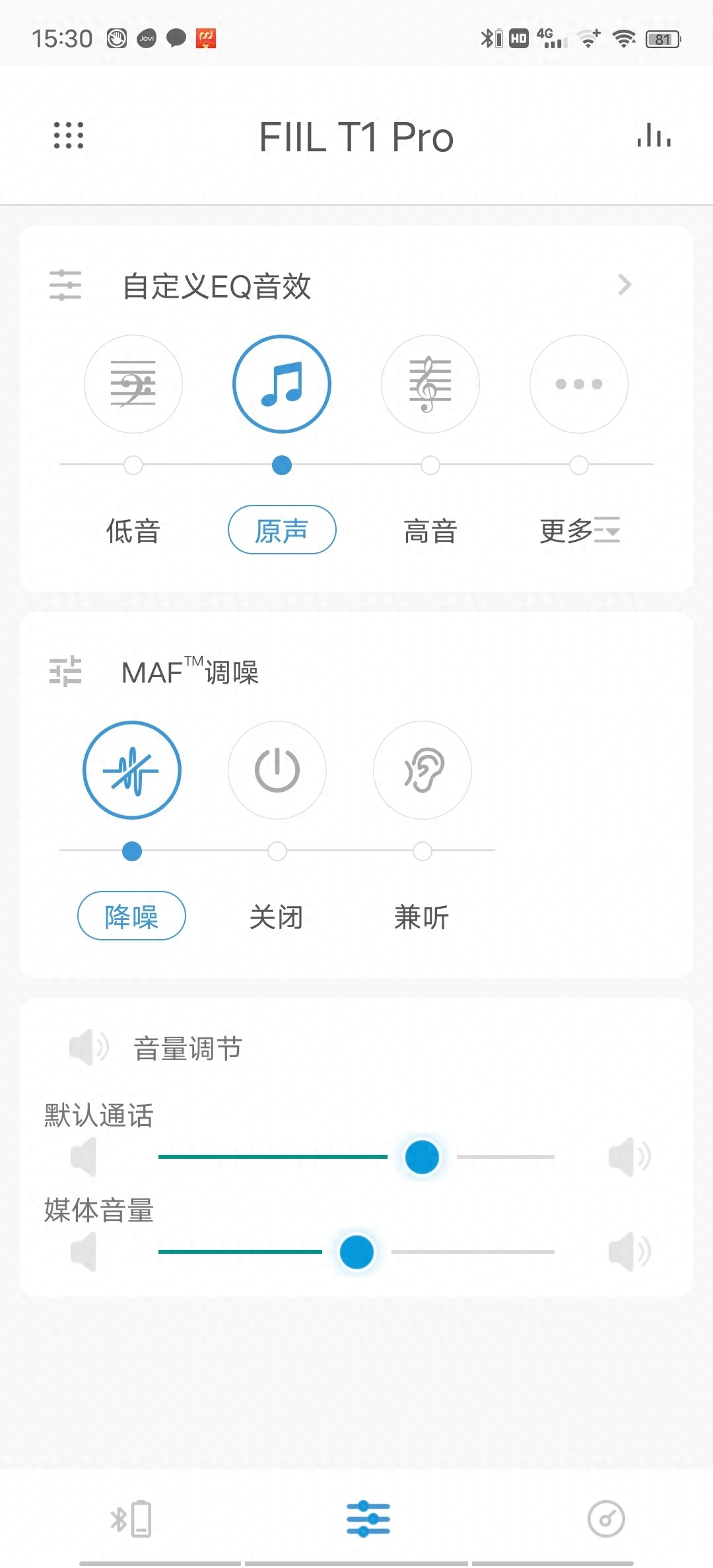Switch to the Bluetooth battery tab
713x1568 pixels.
(131, 1519)
